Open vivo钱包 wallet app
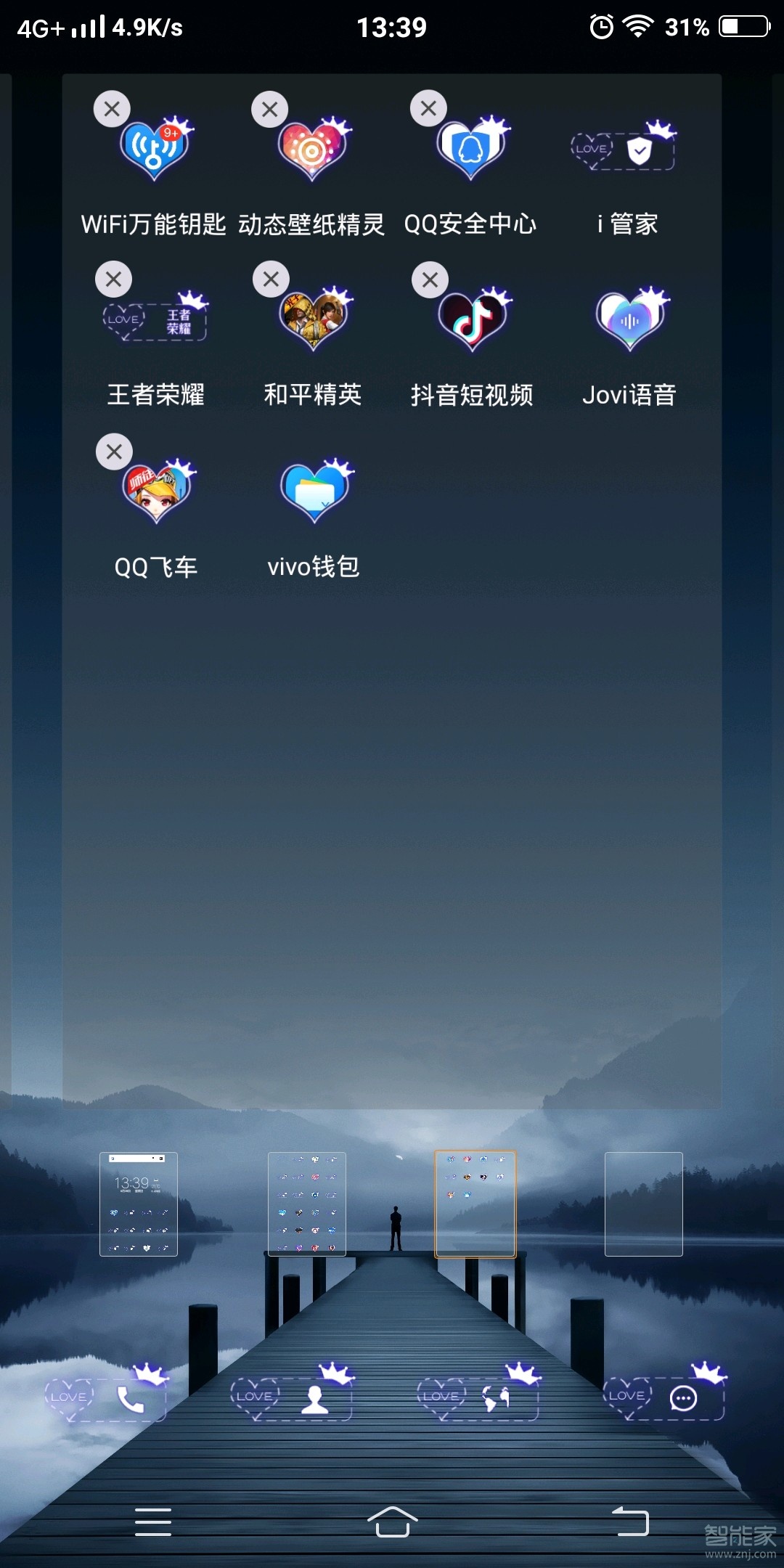The image size is (784, 1568). click(314, 490)
